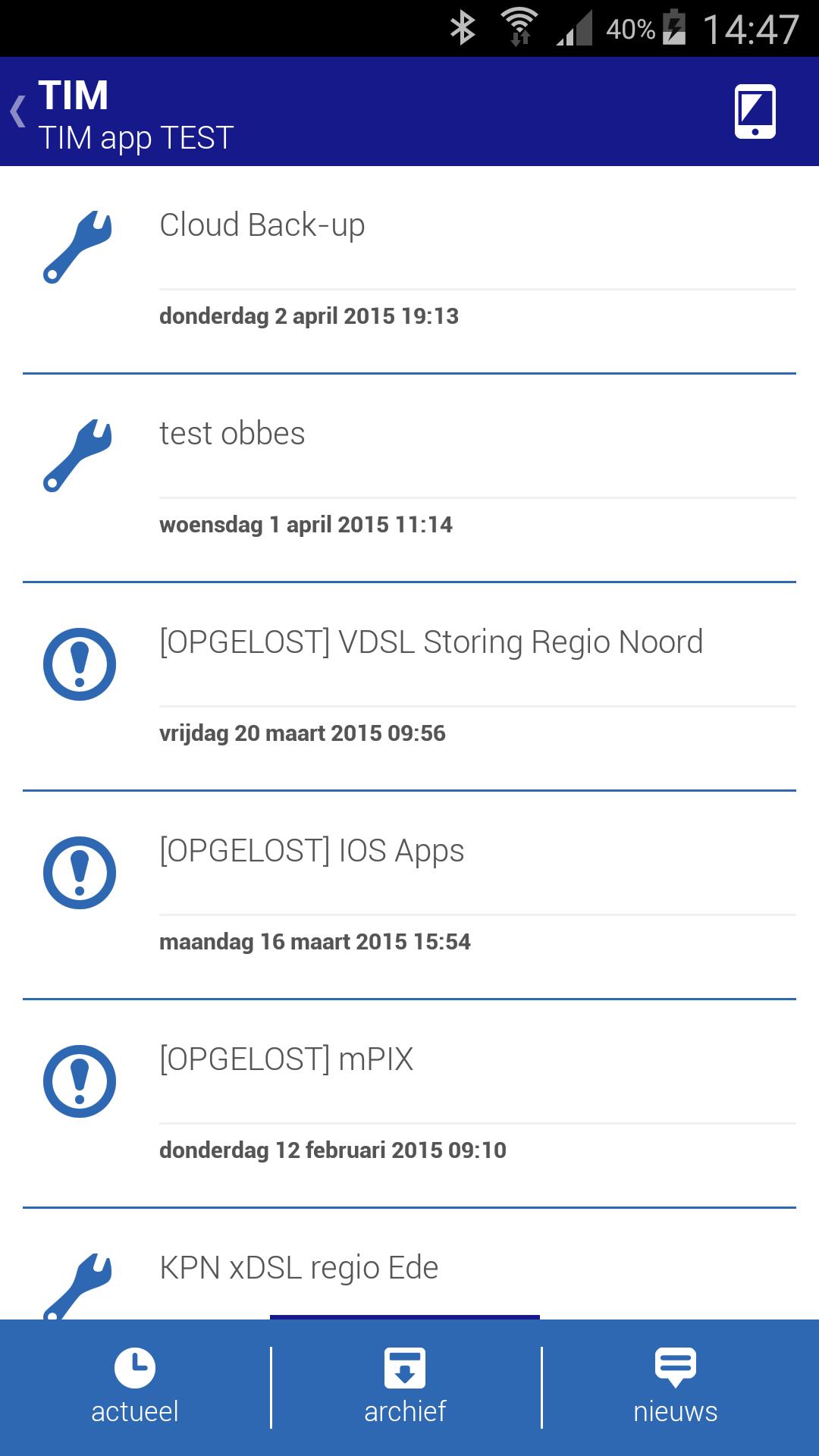
Task: Open the test obbes entry
Action: (x=409, y=478)
